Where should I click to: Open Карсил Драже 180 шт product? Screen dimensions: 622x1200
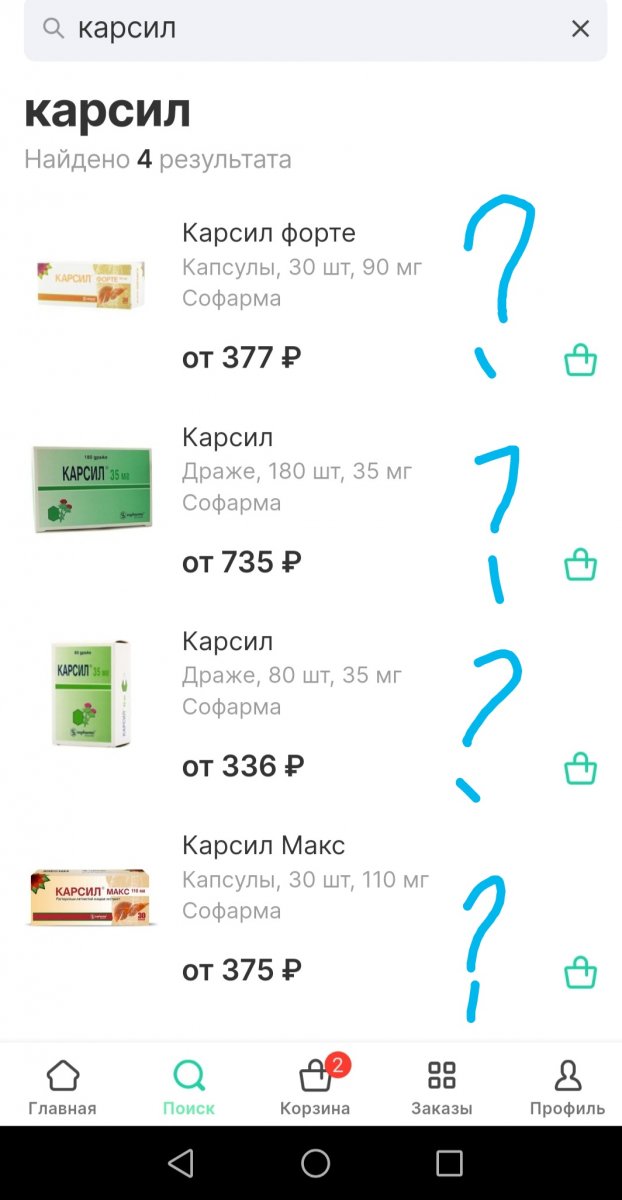(x=228, y=439)
